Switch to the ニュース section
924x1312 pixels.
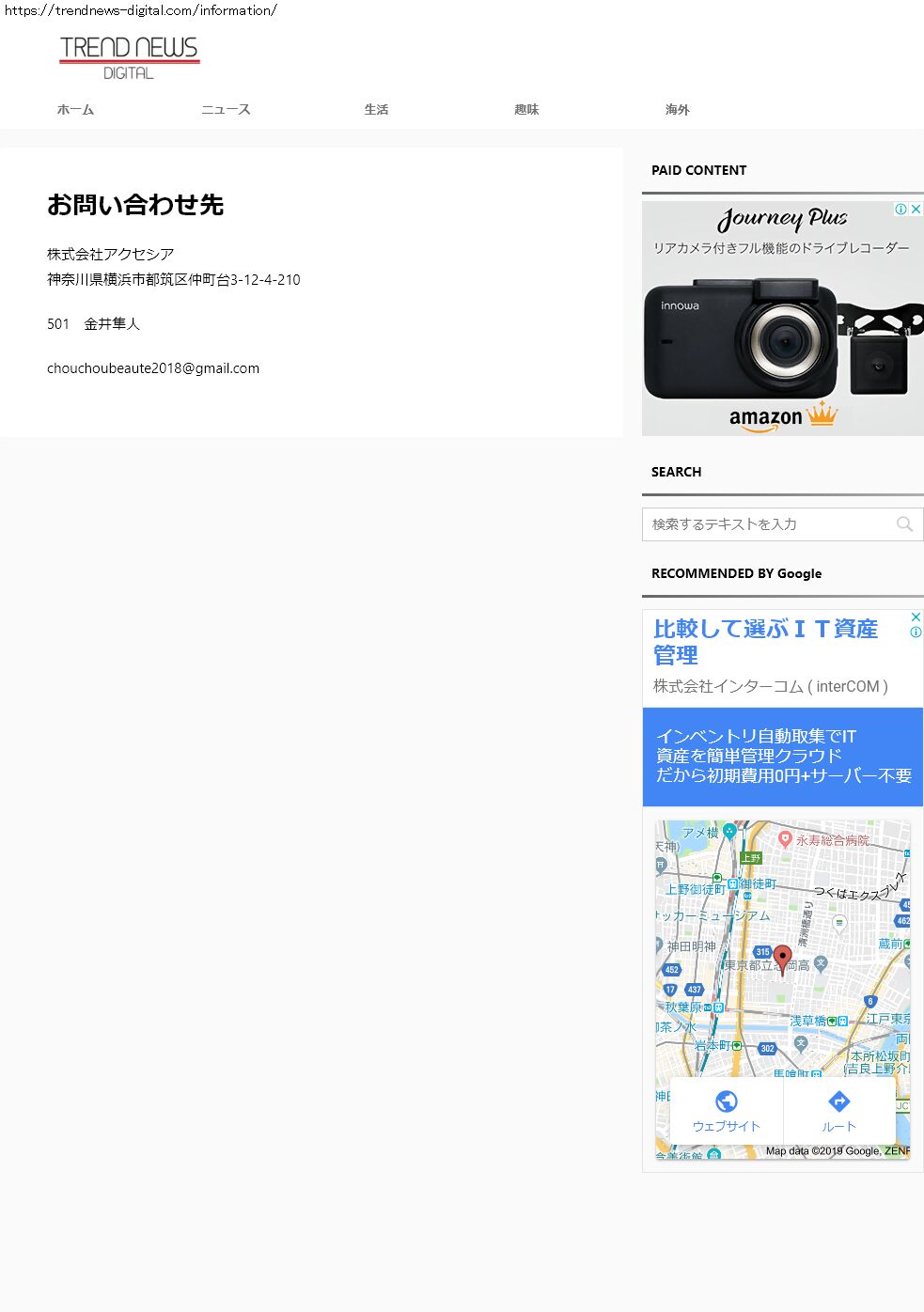tap(226, 110)
